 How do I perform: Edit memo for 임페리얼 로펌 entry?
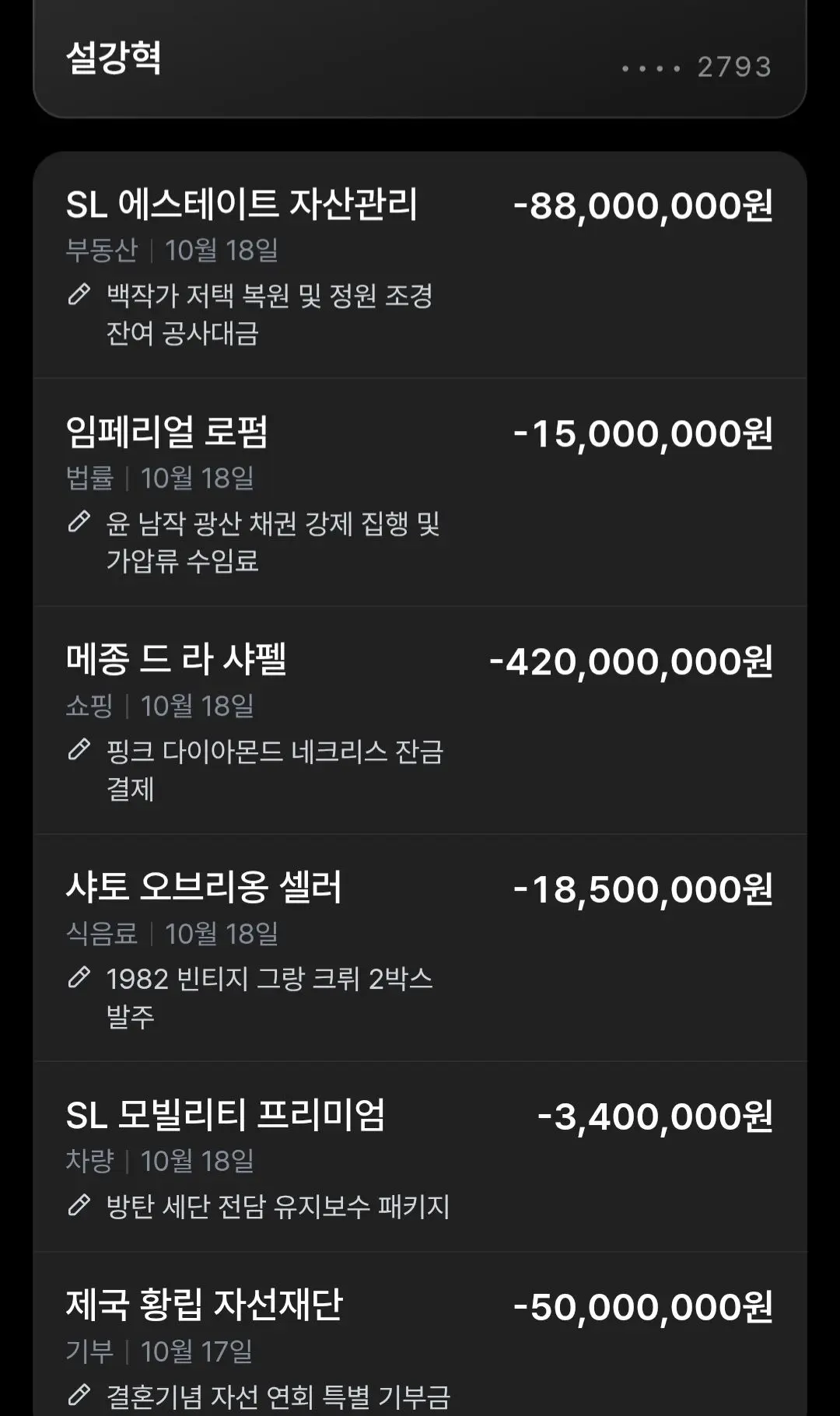click(x=79, y=521)
